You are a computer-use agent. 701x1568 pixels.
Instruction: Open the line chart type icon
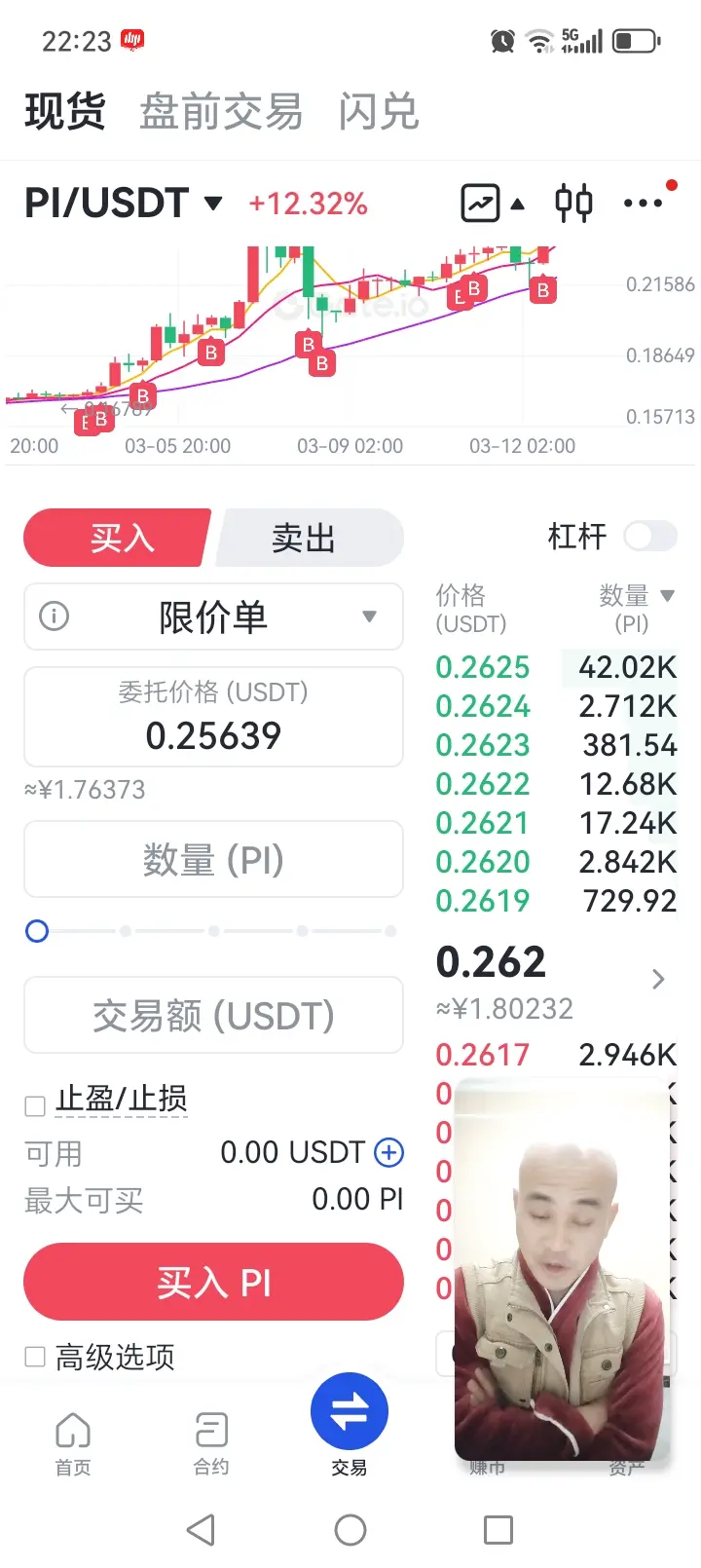pos(481,204)
